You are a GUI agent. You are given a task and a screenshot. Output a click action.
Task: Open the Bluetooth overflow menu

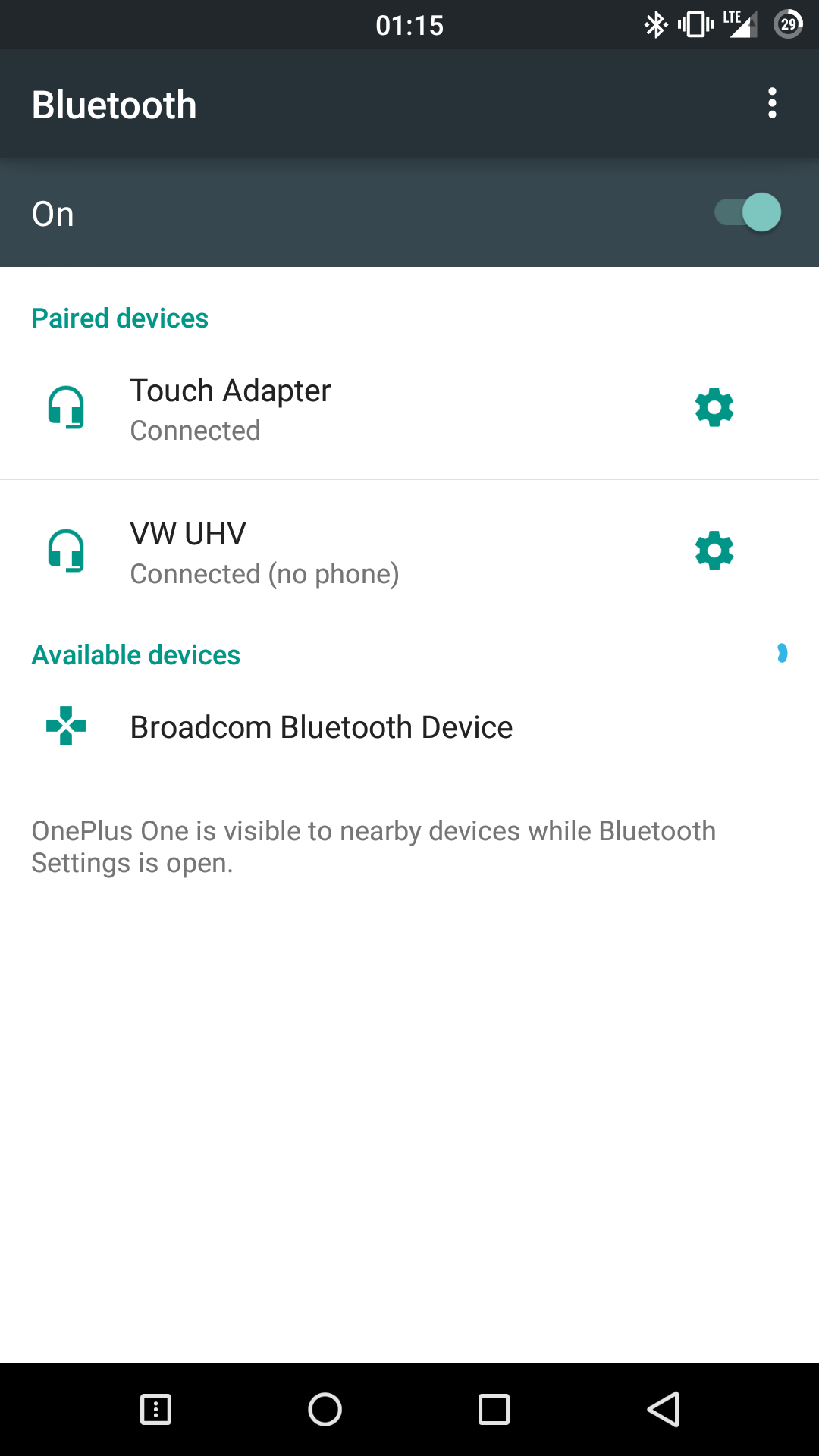click(x=772, y=103)
